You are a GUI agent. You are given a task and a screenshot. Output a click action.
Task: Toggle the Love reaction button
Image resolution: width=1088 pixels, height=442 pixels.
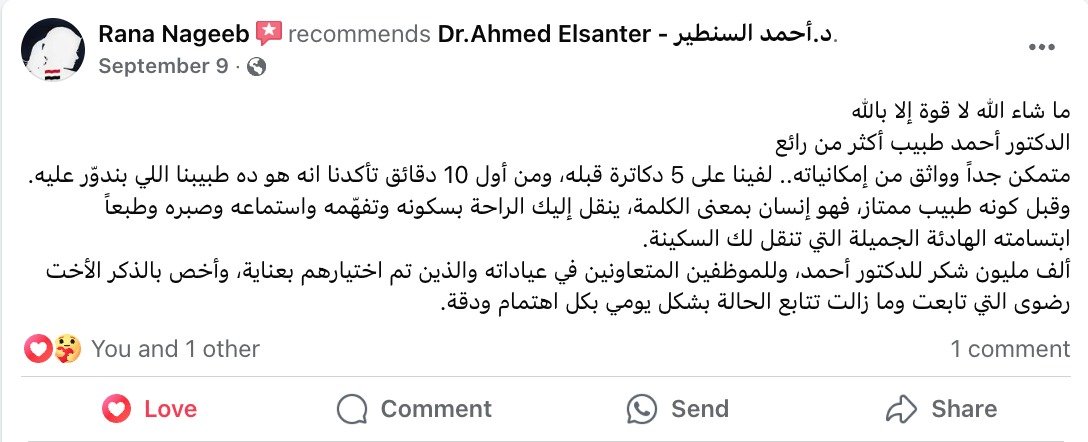click(150, 408)
